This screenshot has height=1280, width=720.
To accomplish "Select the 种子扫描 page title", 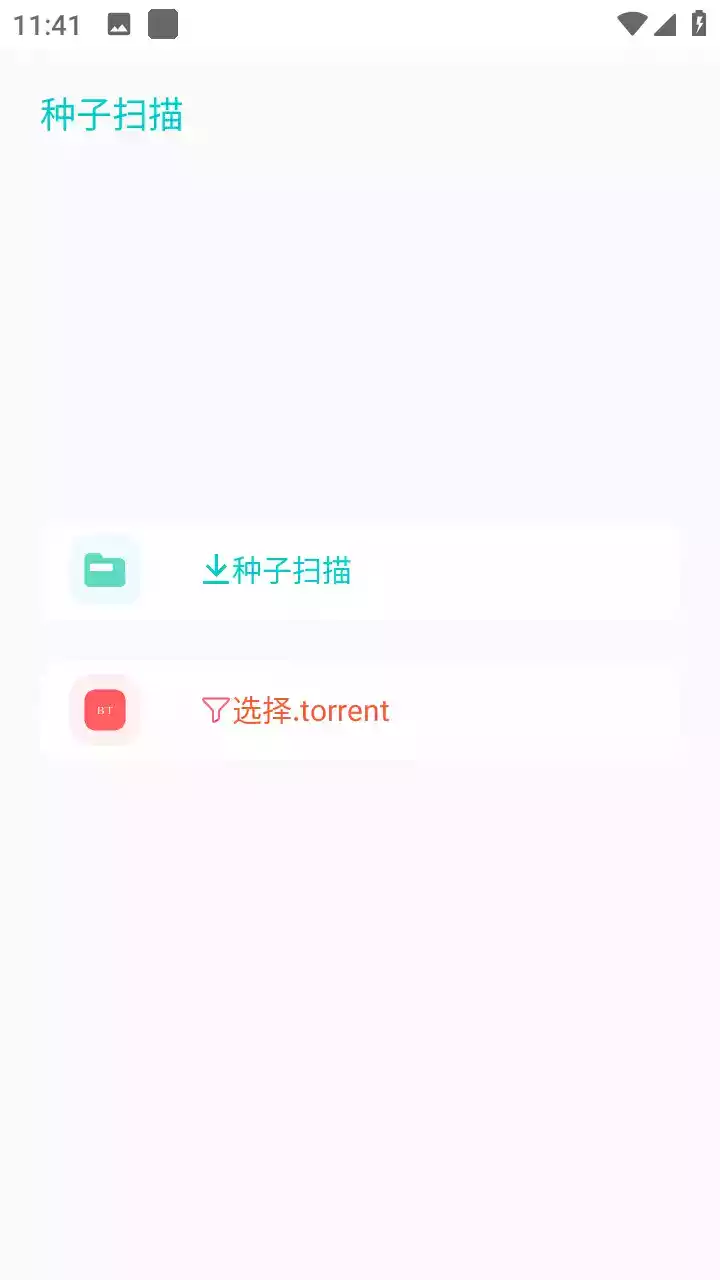I will coord(112,114).
